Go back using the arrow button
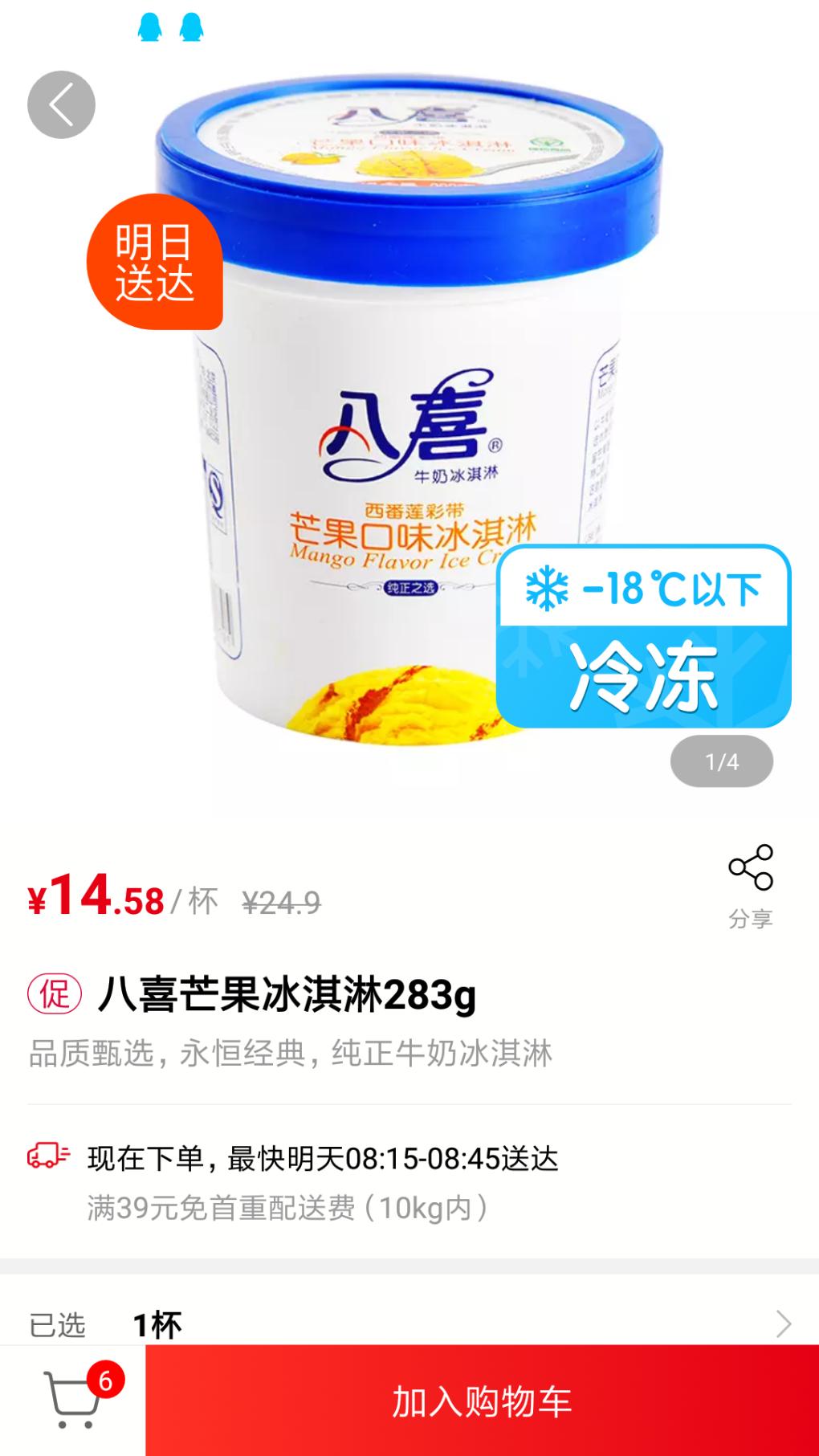 pyautogui.click(x=61, y=105)
